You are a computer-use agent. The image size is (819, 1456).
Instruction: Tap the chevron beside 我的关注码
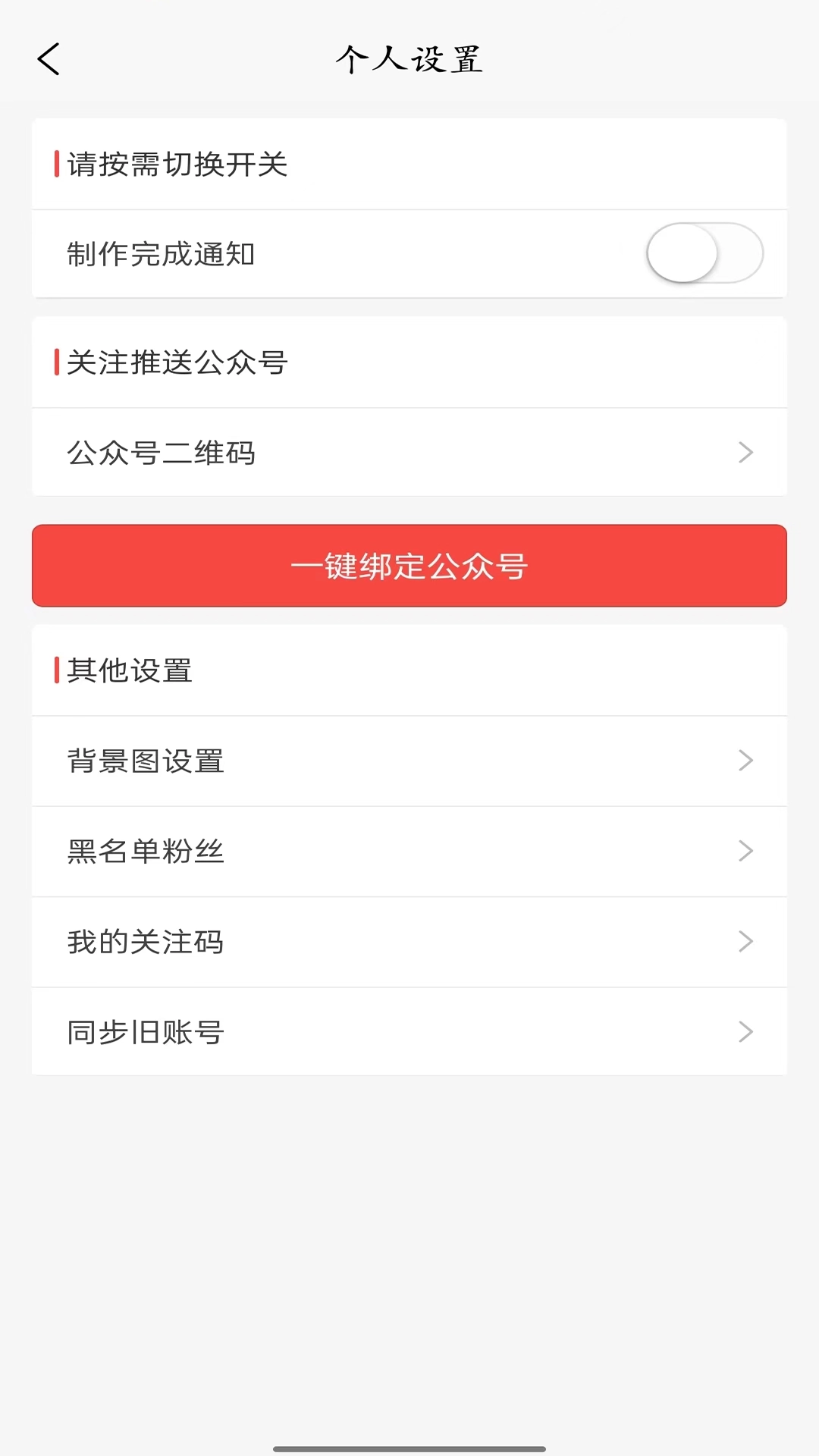click(745, 942)
